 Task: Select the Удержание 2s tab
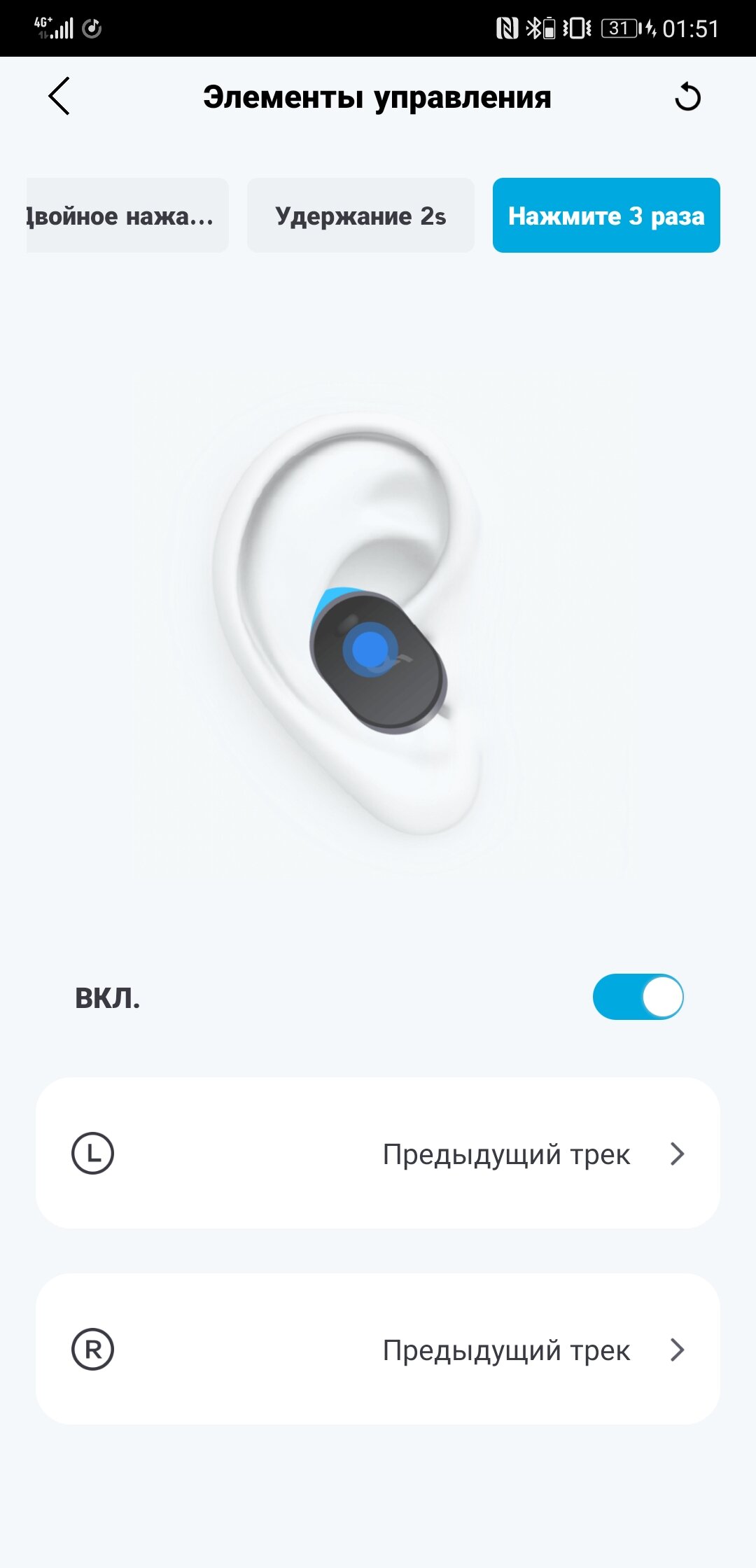(x=360, y=215)
